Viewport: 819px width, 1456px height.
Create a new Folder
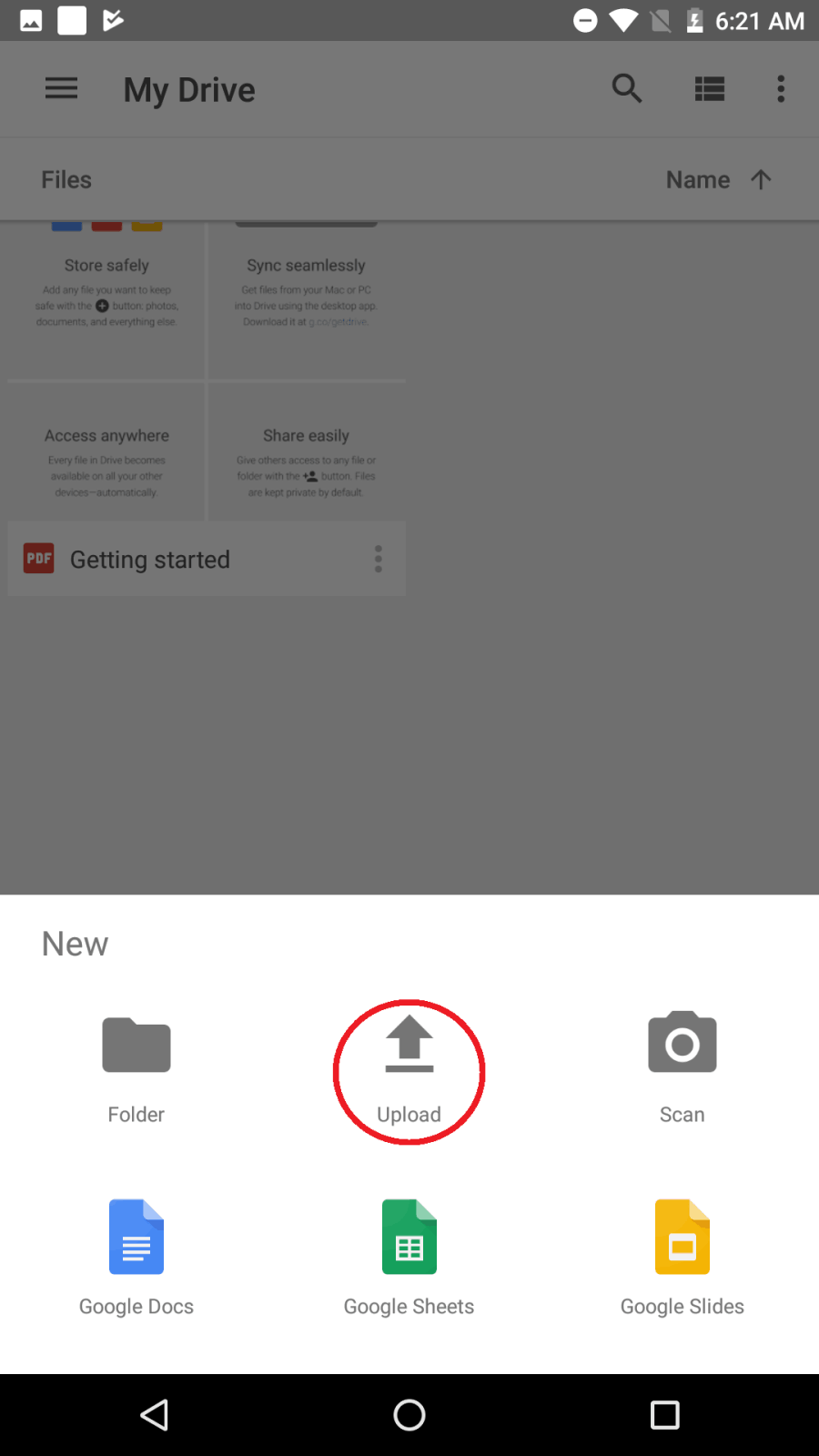pyautogui.click(x=136, y=1067)
